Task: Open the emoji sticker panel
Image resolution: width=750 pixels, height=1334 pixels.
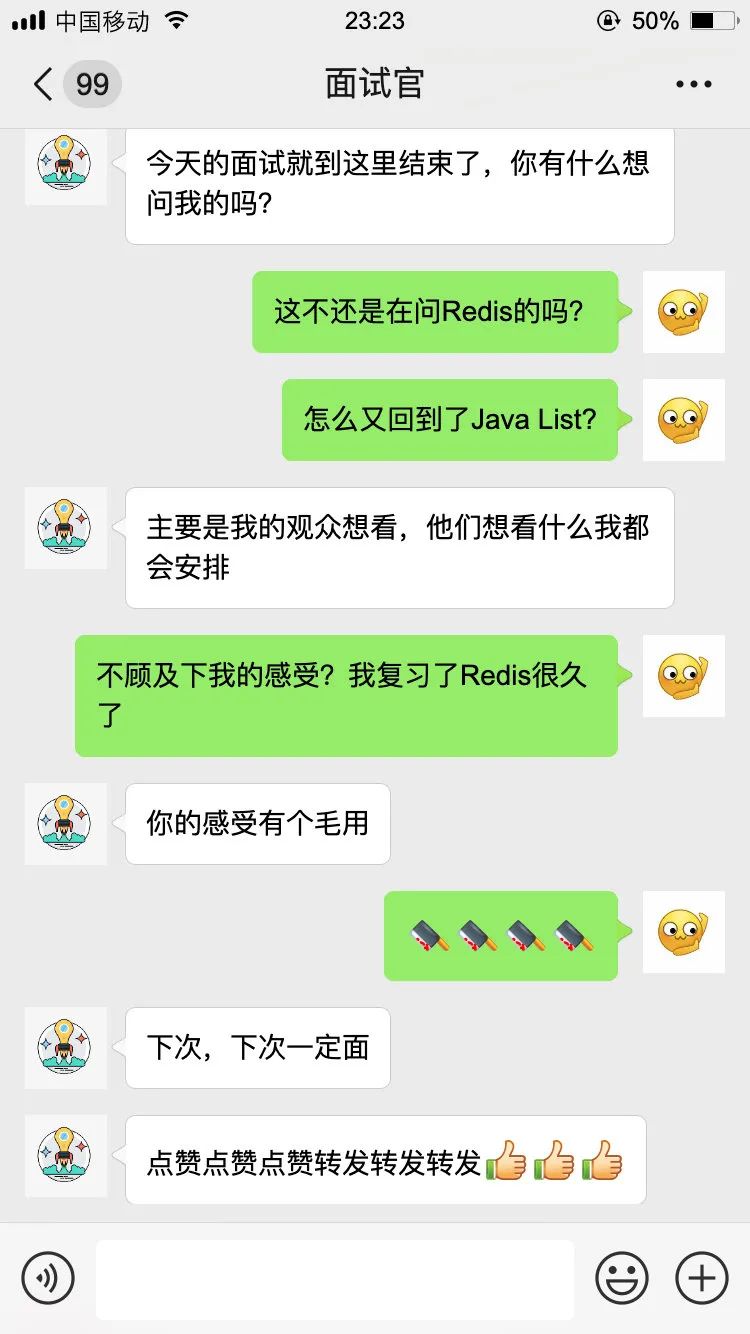Action: point(621,1278)
